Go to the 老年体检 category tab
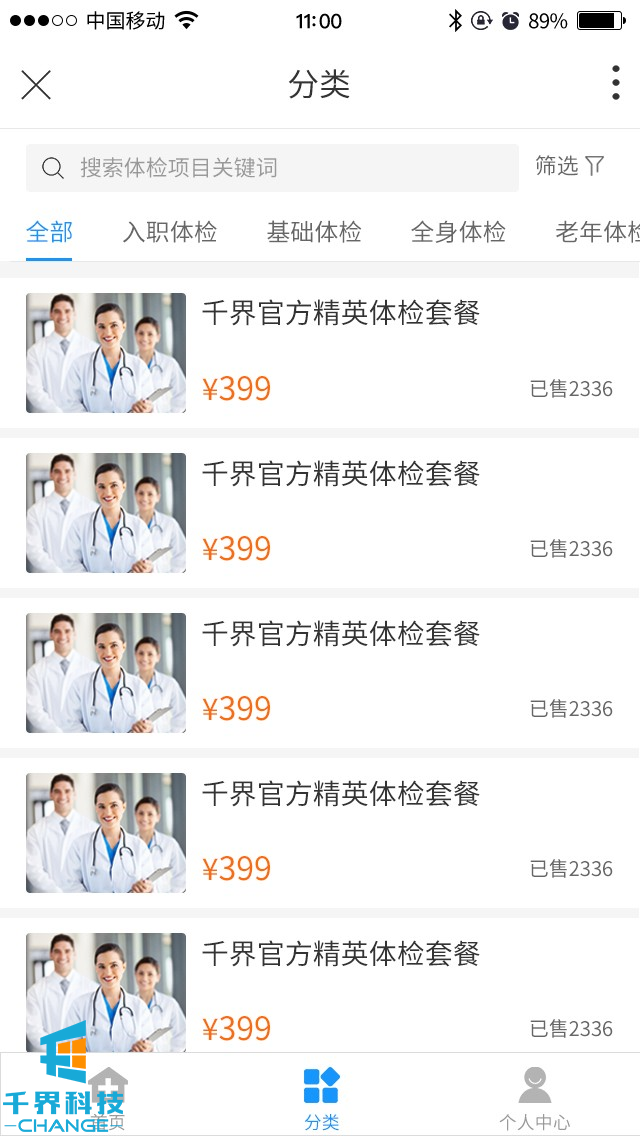This screenshot has width=640, height=1136. 597,233
